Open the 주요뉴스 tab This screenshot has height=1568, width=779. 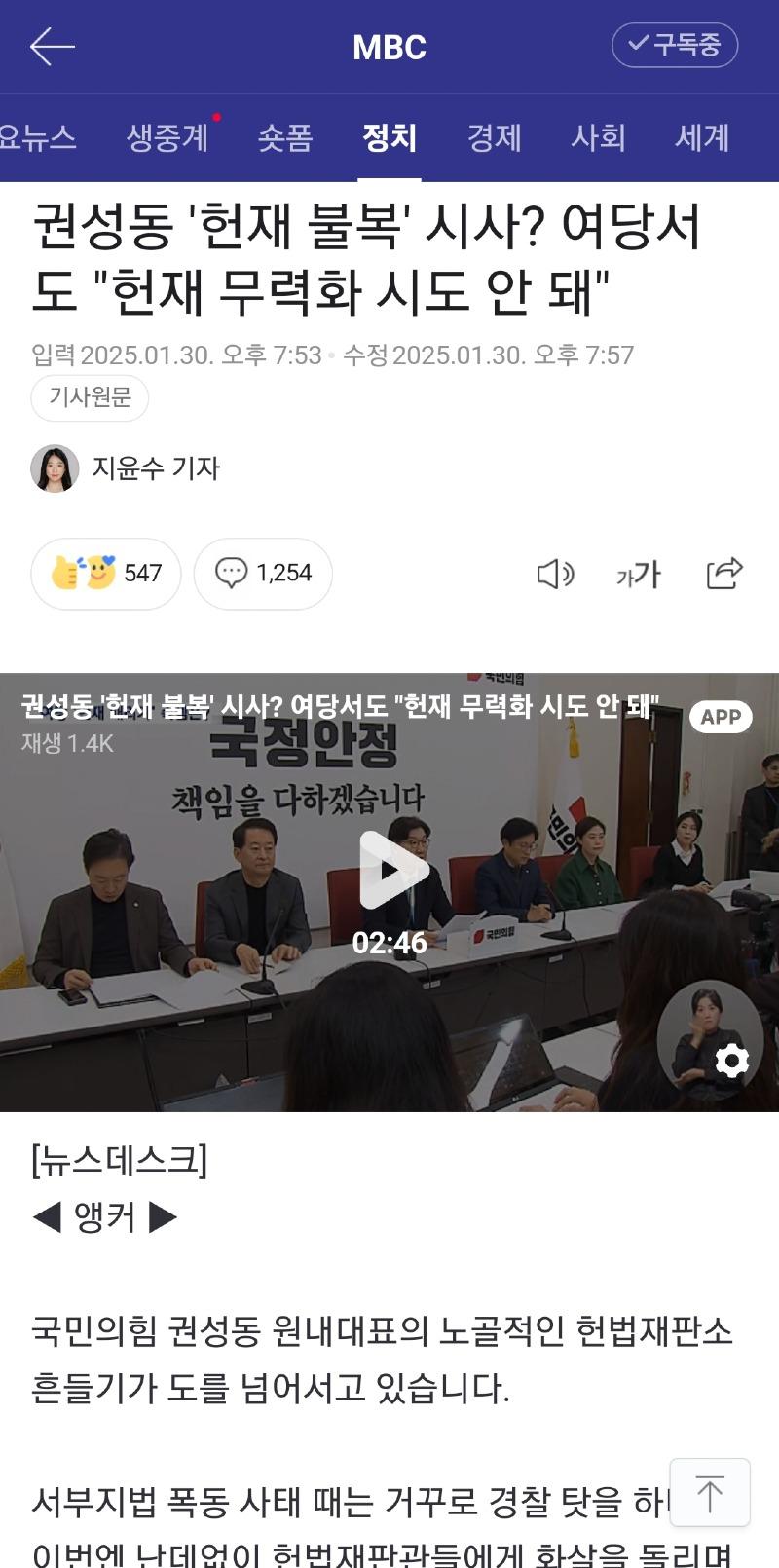37,138
